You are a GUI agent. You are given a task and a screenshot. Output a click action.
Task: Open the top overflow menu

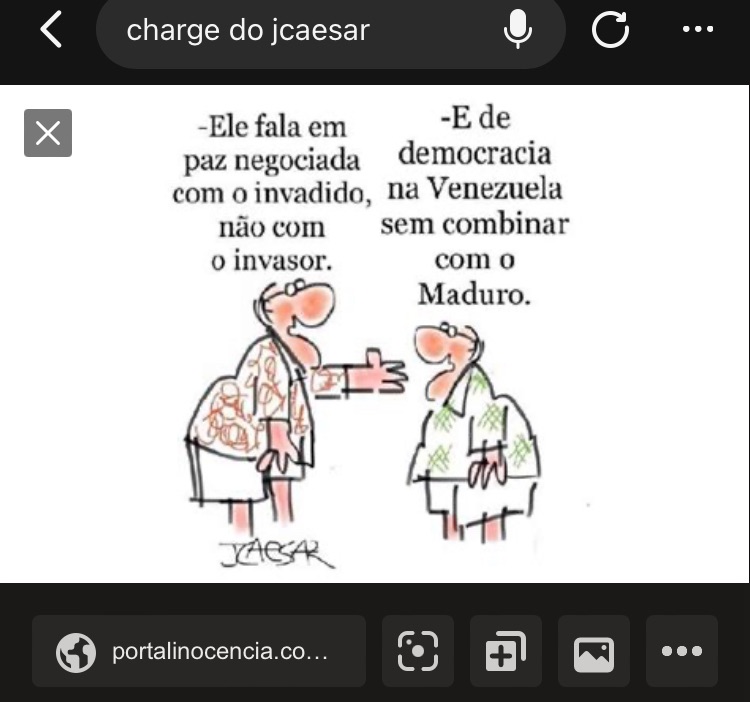(698, 31)
